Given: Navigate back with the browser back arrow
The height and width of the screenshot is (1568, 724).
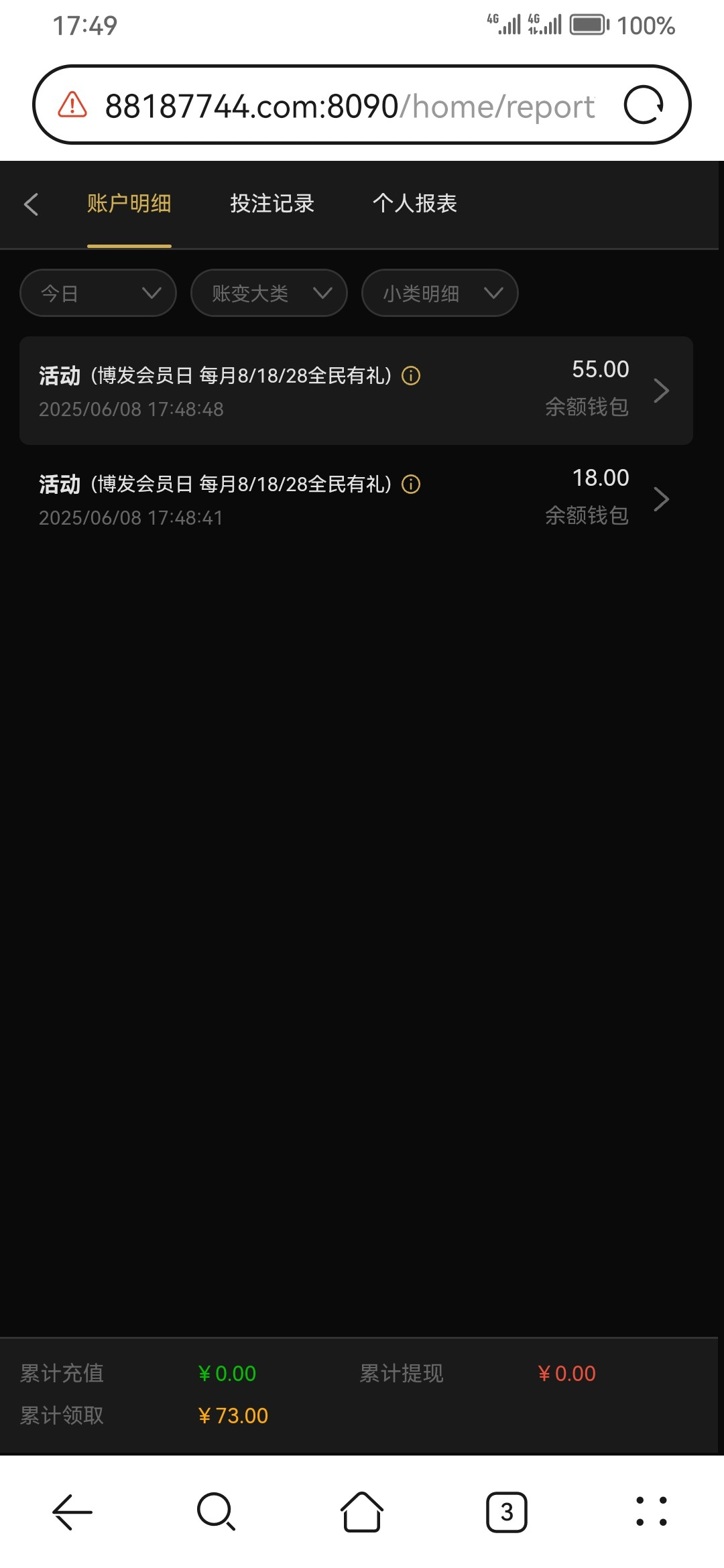Looking at the screenshot, I should 72,1512.
